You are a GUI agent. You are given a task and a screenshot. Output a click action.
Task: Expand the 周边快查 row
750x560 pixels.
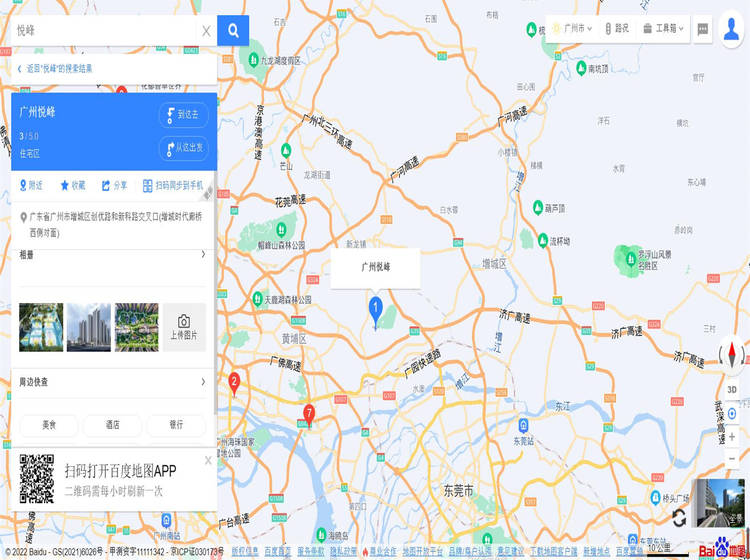point(112,382)
